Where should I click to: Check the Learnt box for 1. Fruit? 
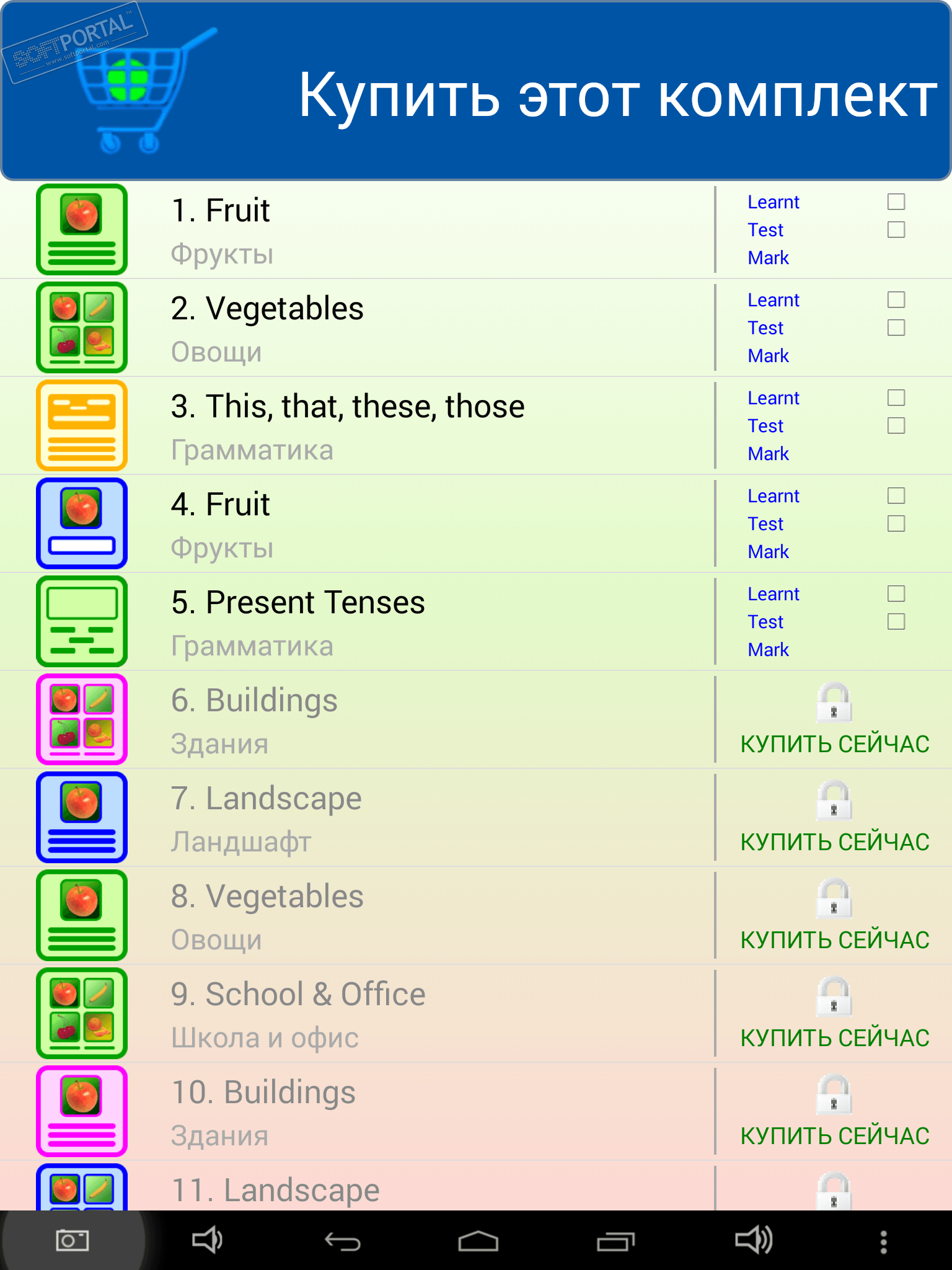coord(896,202)
